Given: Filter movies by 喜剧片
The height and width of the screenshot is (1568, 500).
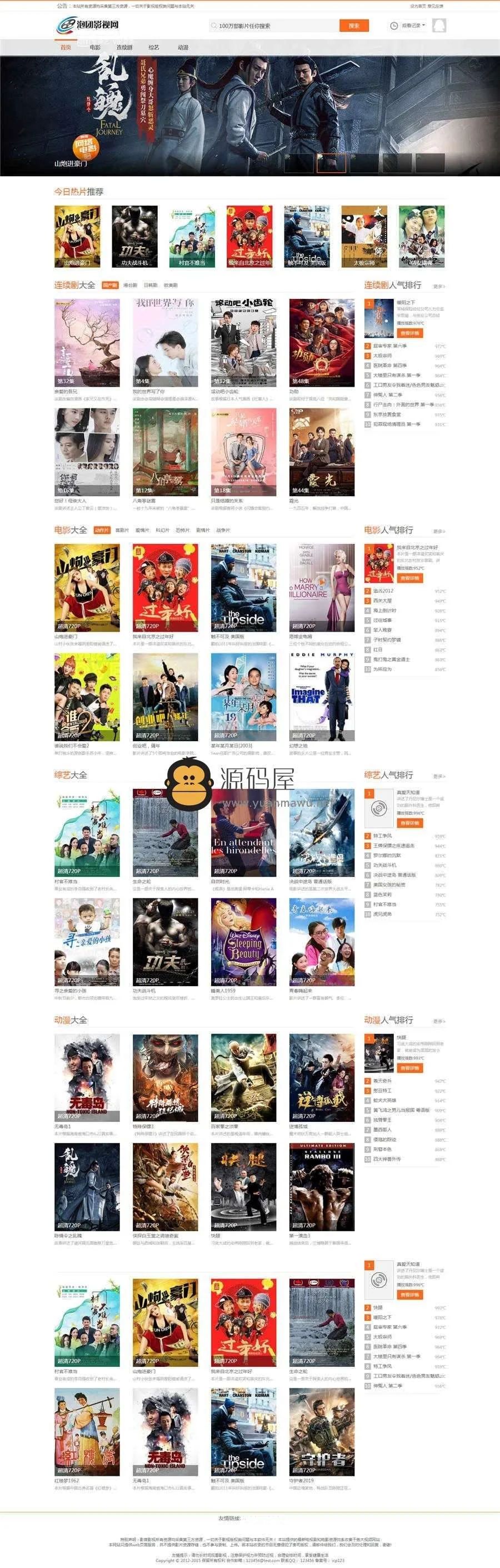Looking at the screenshot, I should pos(122,530).
